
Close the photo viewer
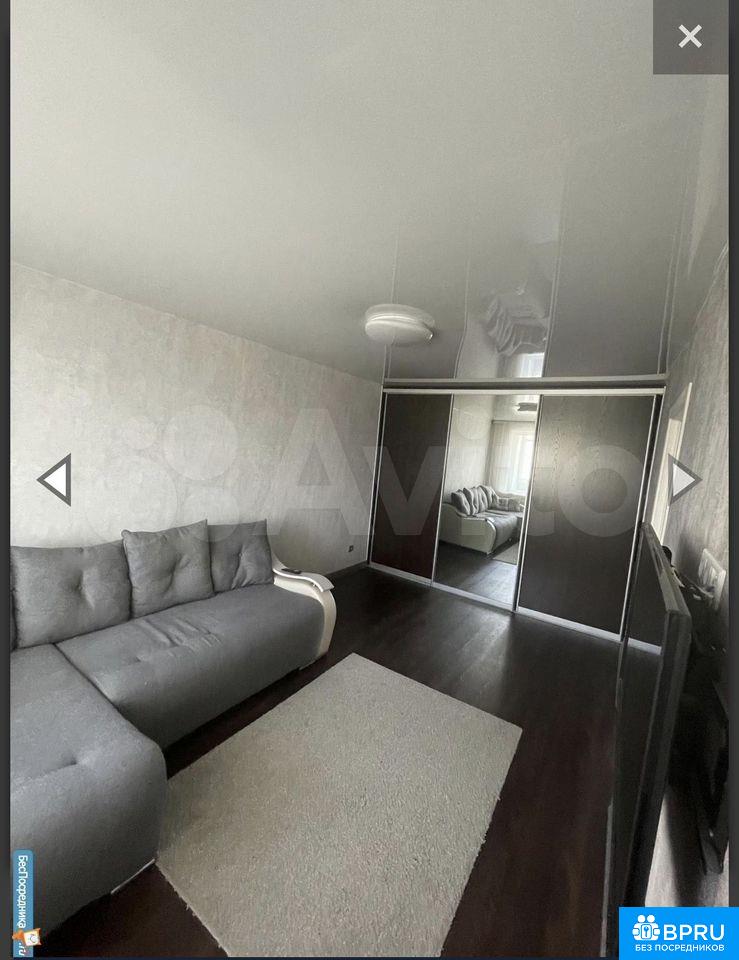coord(690,37)
